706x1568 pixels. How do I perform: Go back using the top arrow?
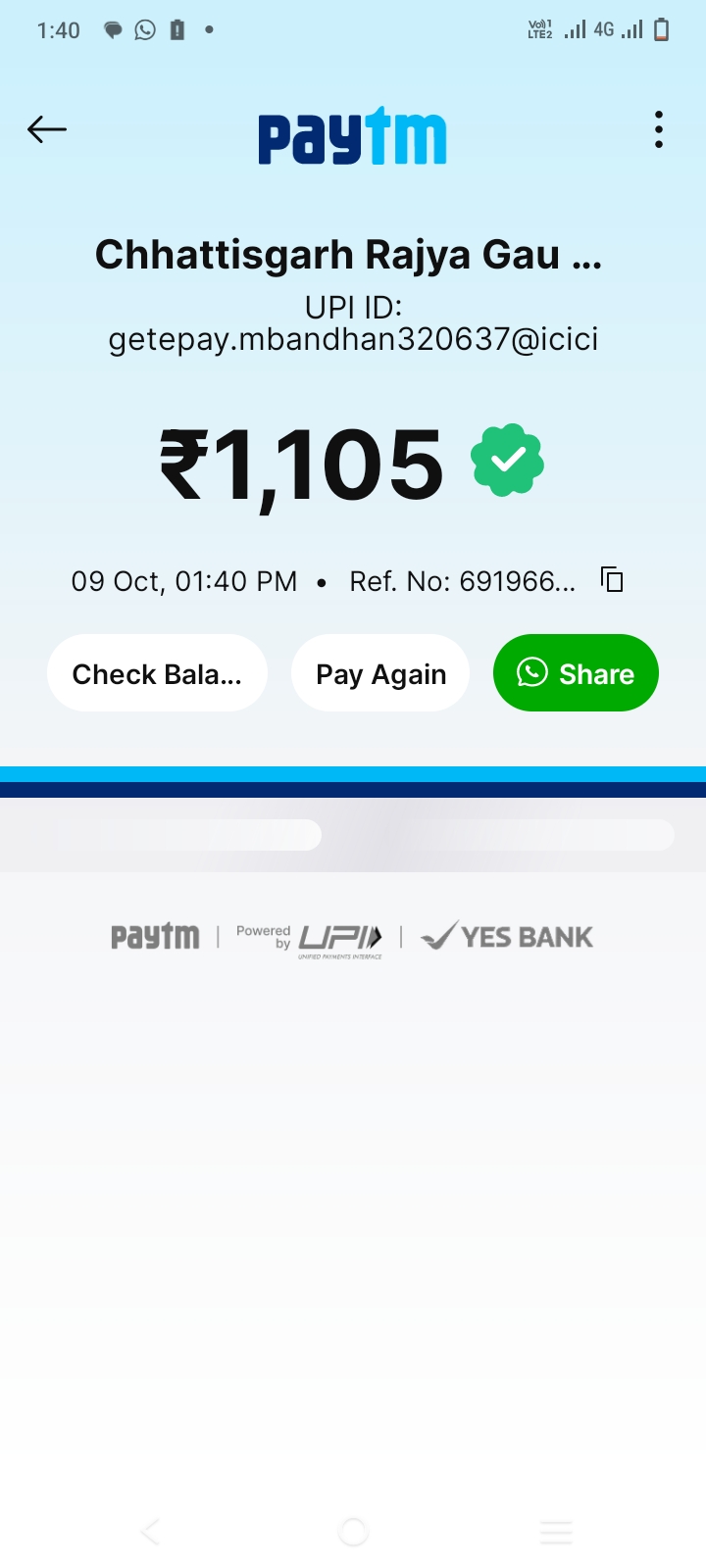(x=47, y=129)
